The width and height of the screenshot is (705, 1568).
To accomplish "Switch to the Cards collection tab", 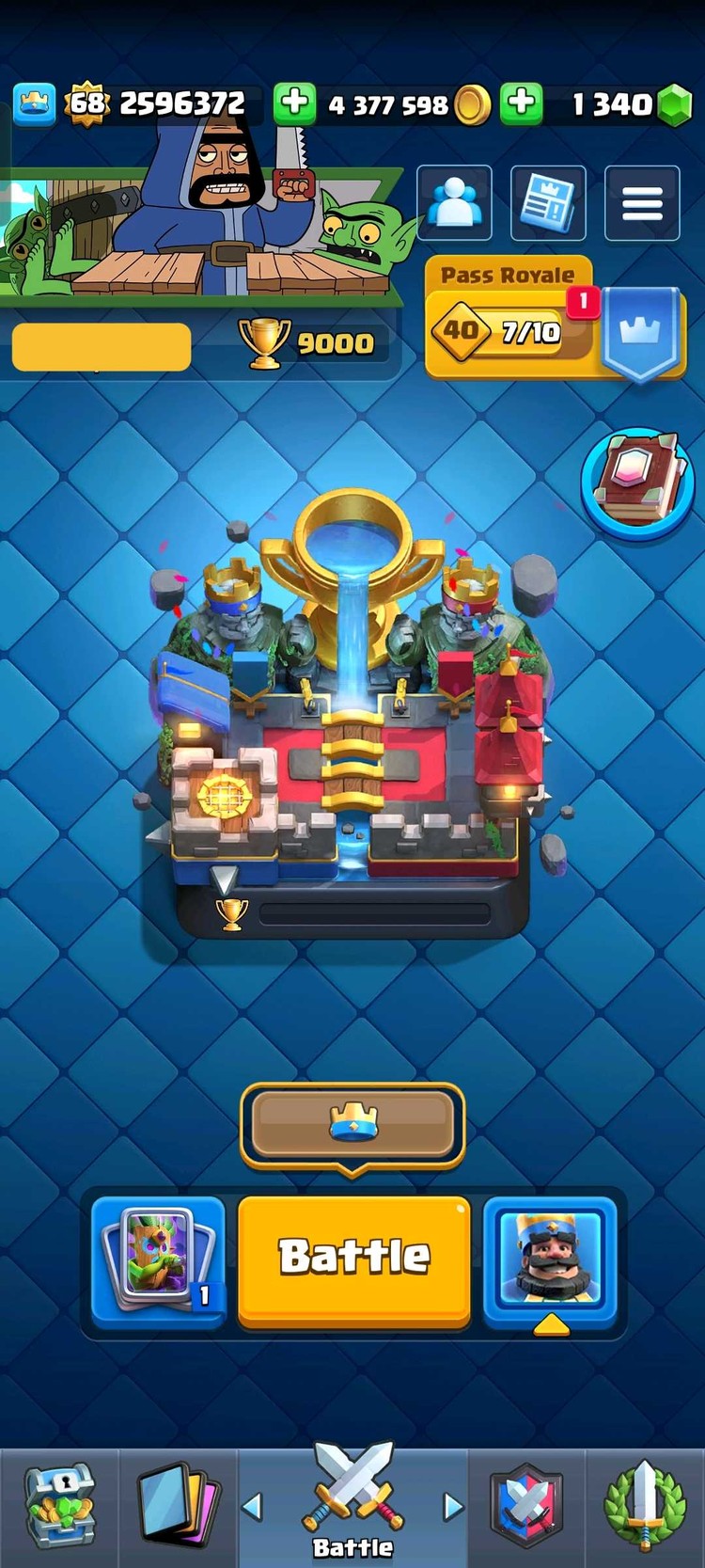I will [177, 1505].
